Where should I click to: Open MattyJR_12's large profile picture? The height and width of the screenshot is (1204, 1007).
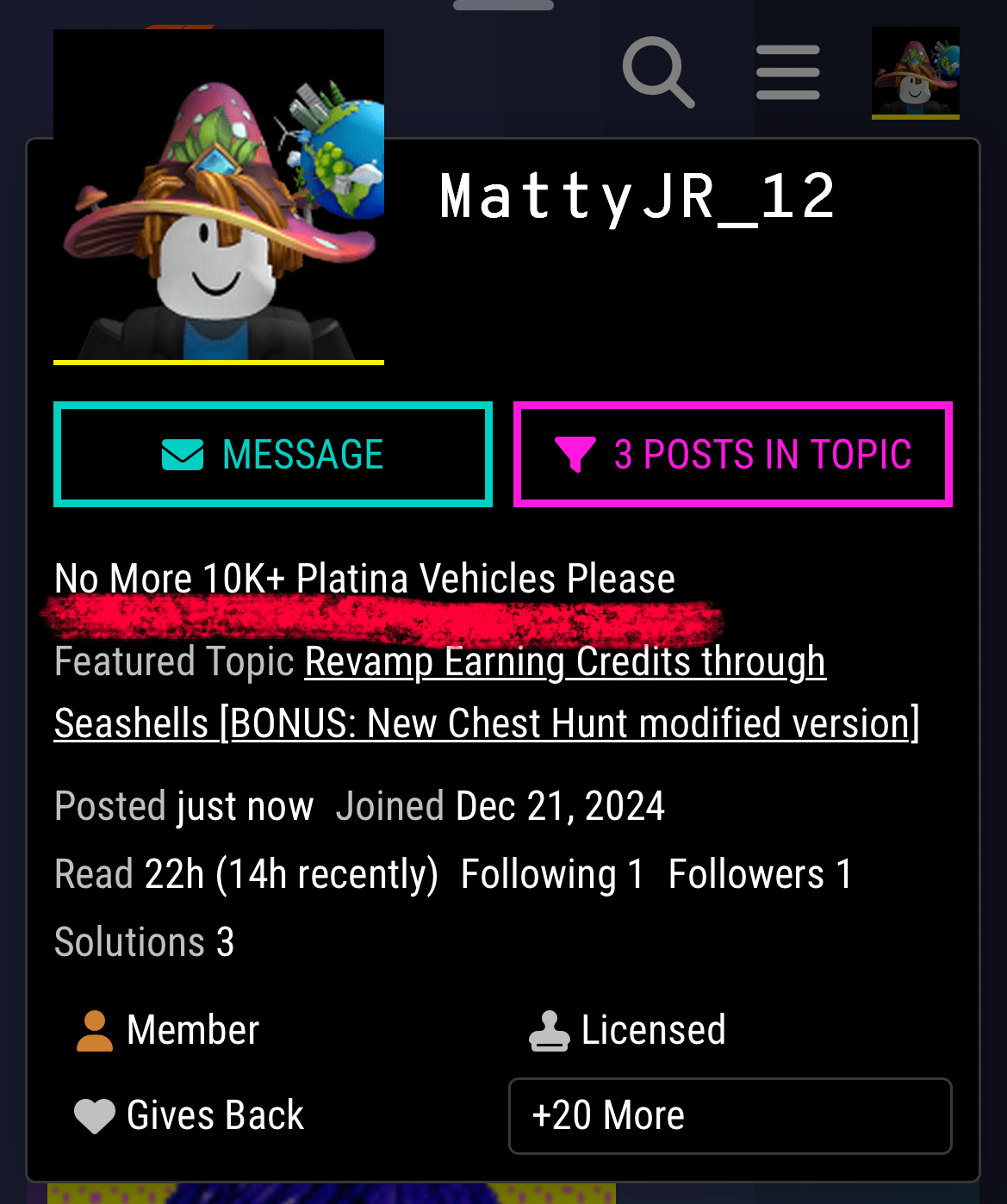[219, 195]
